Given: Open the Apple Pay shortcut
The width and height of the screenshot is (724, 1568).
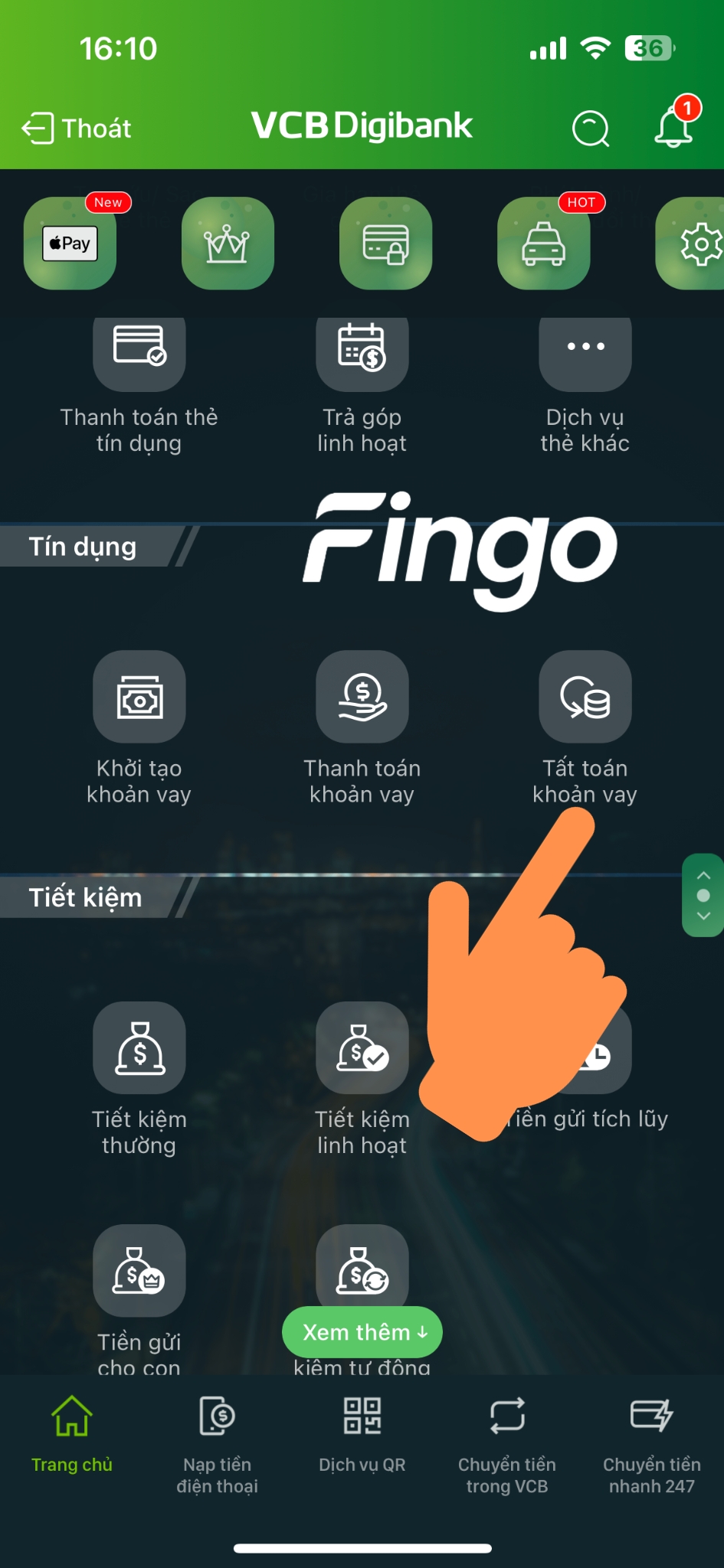Looking at the screenshot, I should (70, 243).
